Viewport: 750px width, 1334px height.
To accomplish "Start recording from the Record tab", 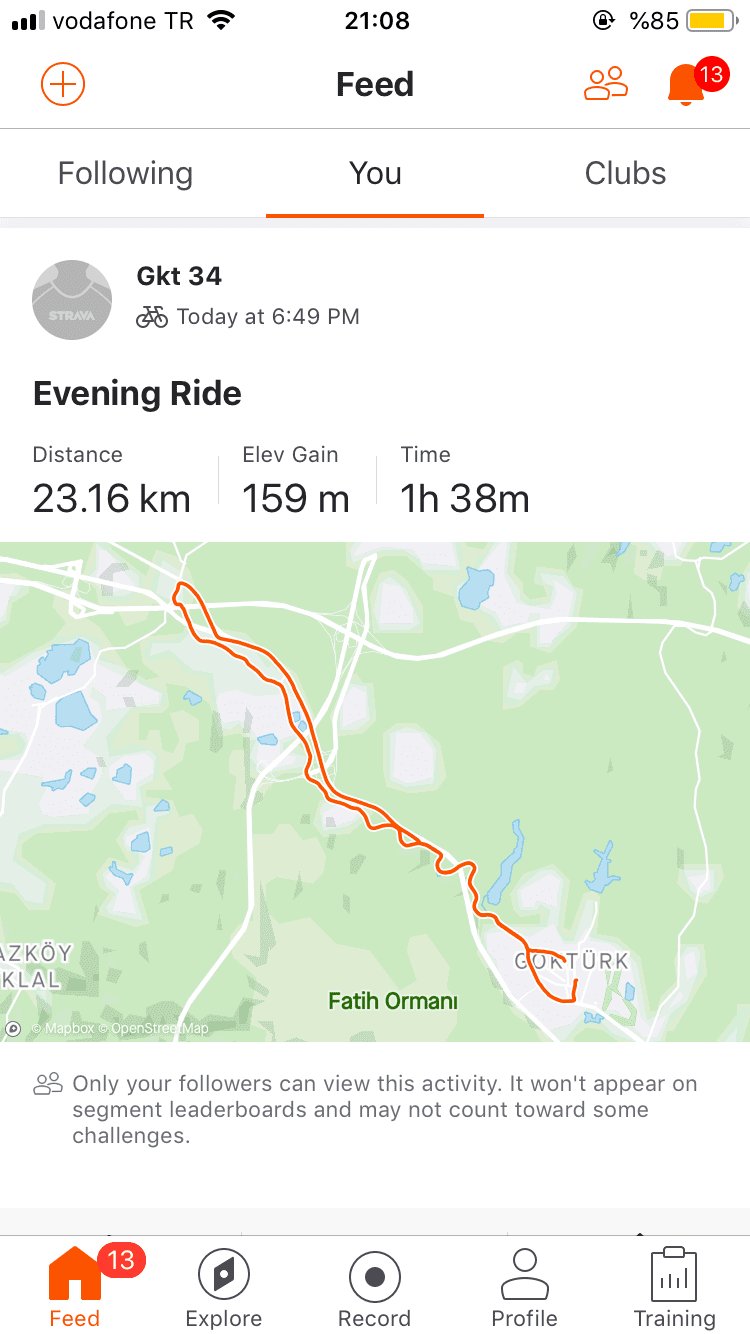I will (x=375, y=1287).
